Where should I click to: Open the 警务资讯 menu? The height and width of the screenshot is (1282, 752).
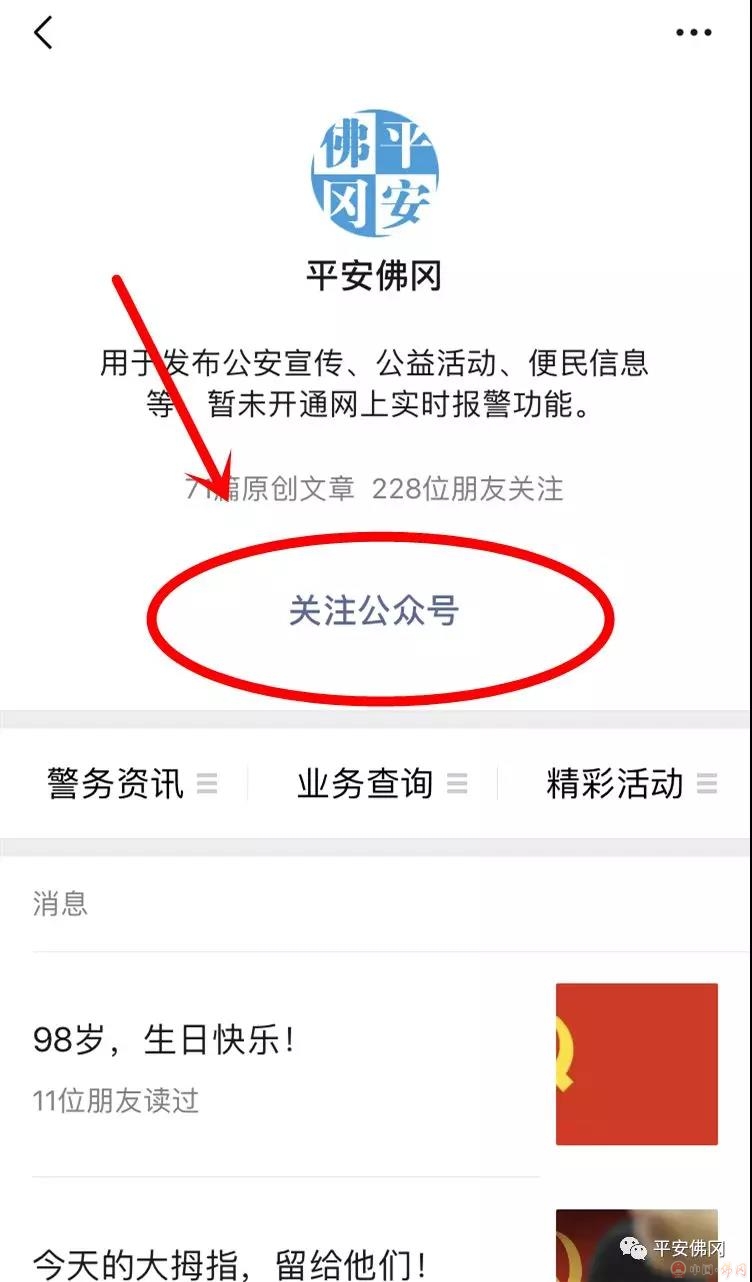tap(130, 784)
